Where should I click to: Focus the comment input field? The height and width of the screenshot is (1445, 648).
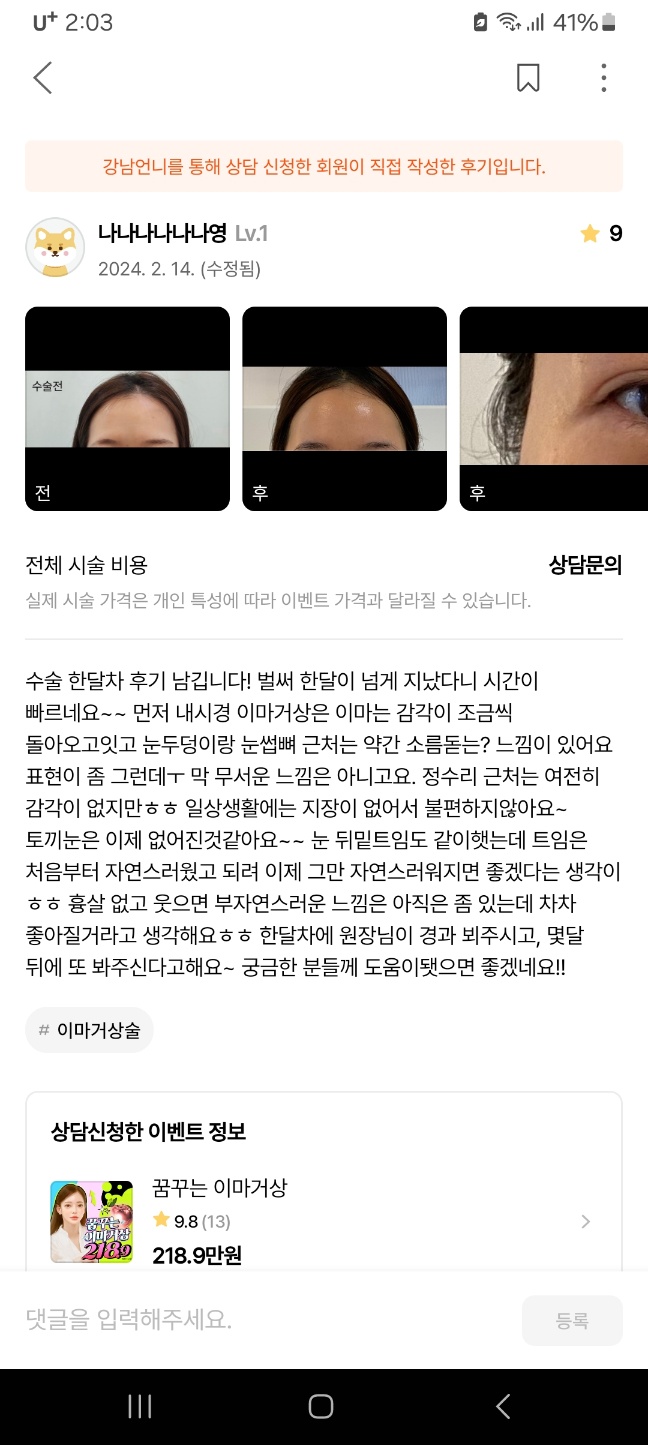point(265,1320)
